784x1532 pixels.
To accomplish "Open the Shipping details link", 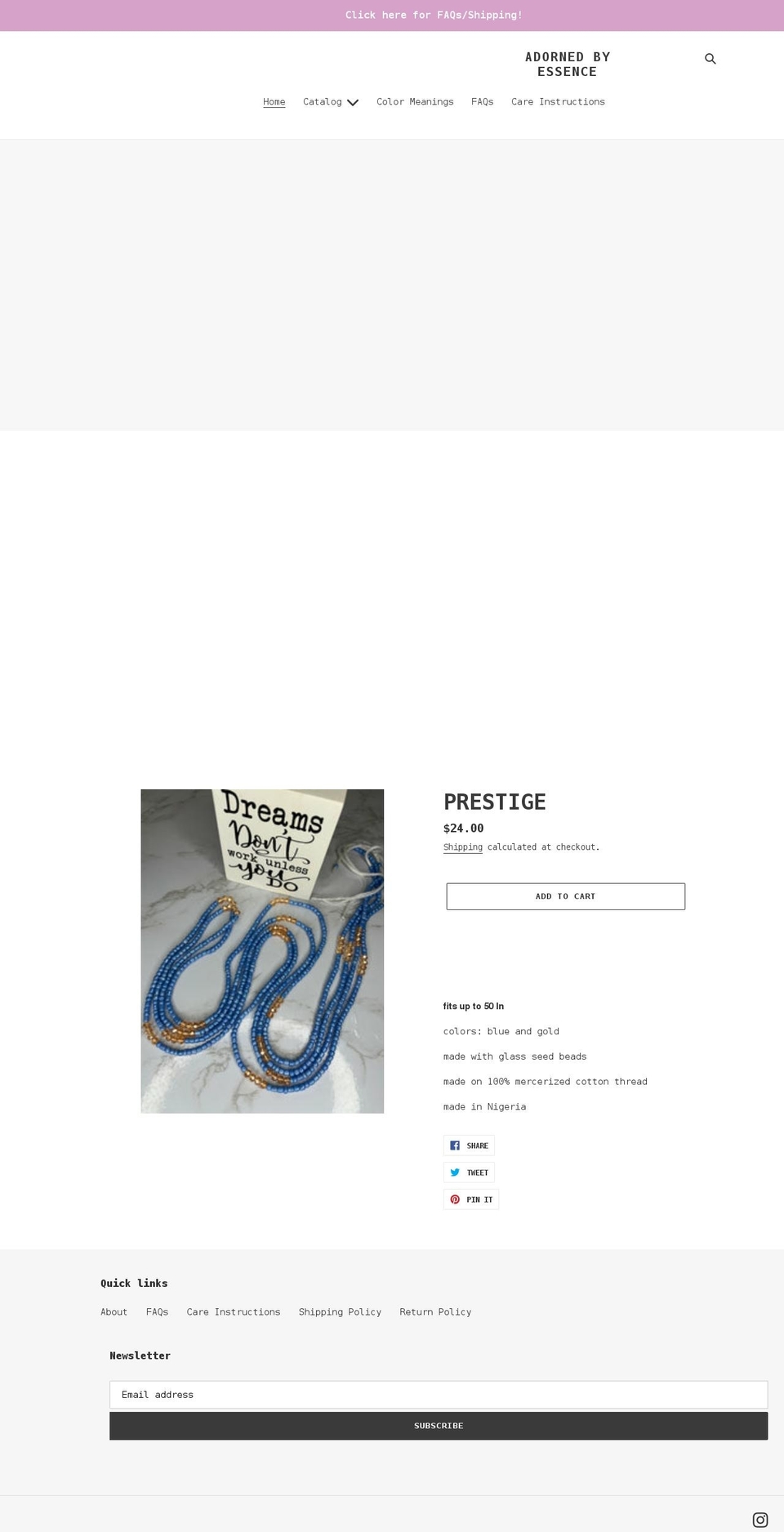I will click(x=462, y=846).
